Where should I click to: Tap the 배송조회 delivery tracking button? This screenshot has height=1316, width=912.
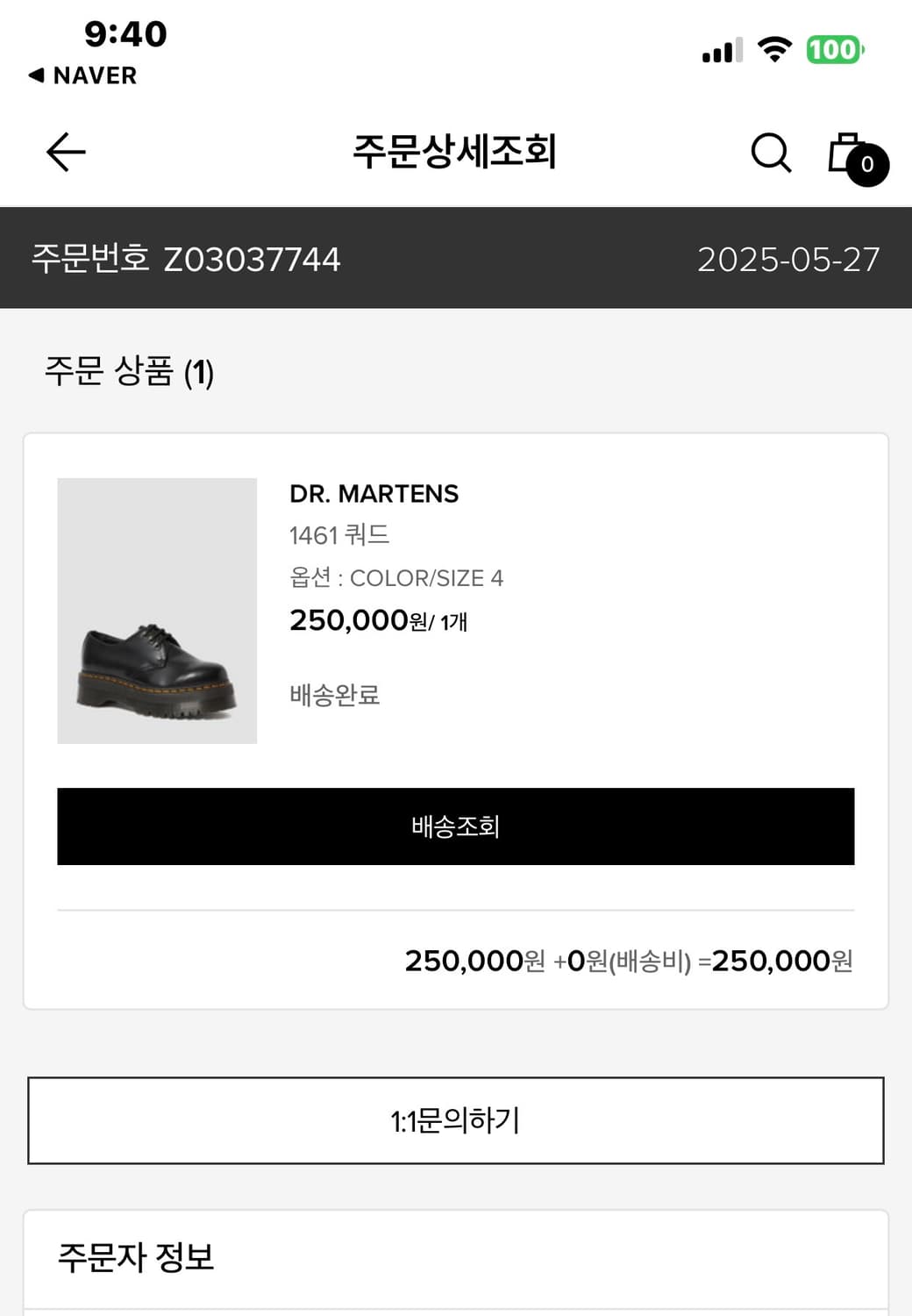tap(455, 826)
